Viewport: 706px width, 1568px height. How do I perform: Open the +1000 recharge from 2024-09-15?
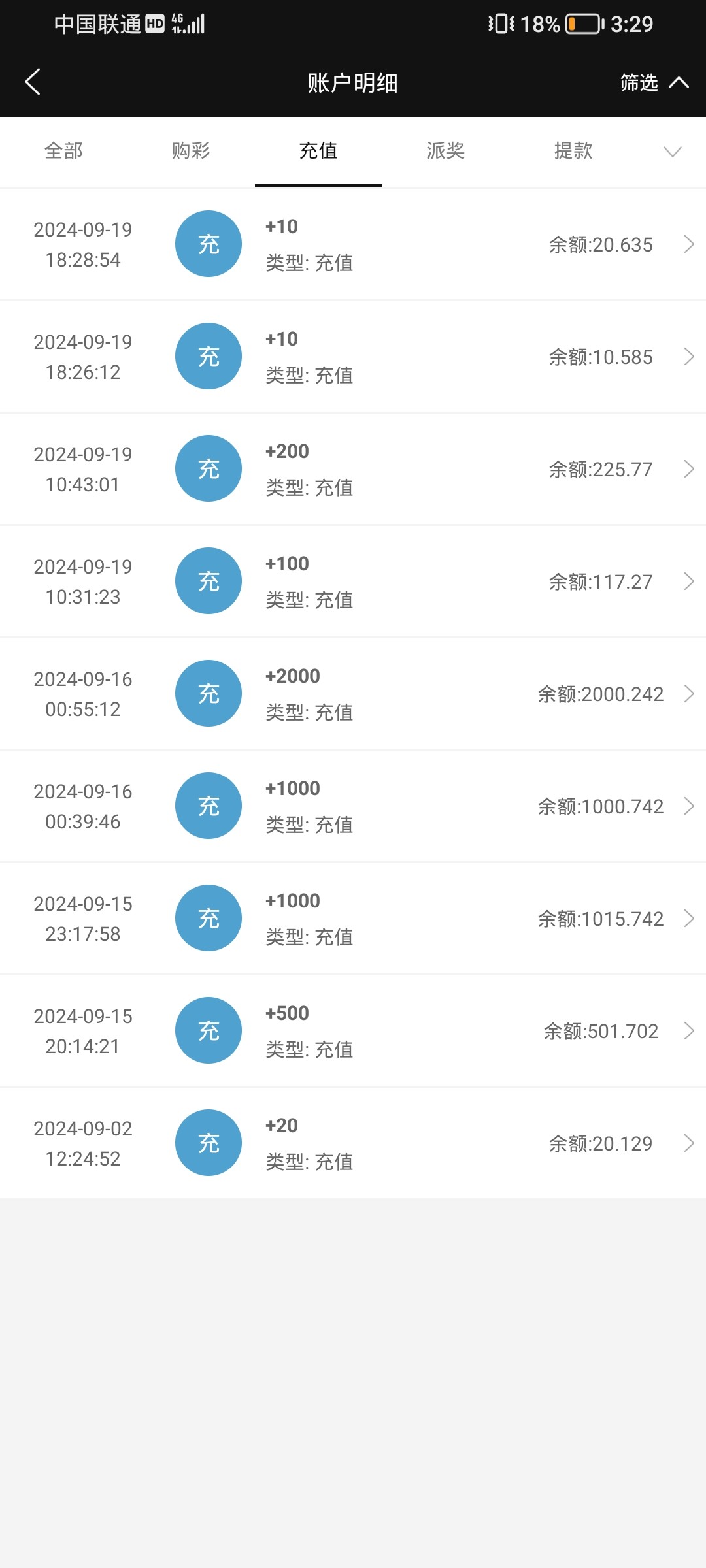(353, 919)
